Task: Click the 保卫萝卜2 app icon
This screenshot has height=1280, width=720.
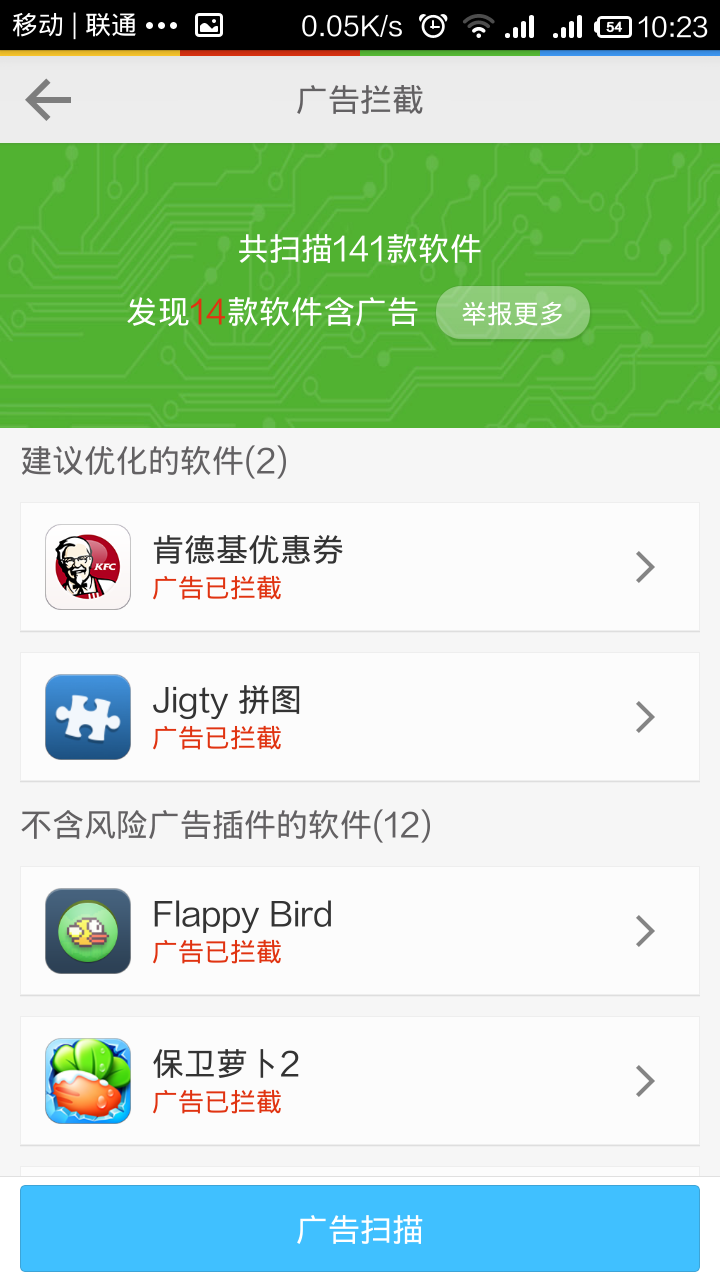Action: click(x=87, y=1081)
